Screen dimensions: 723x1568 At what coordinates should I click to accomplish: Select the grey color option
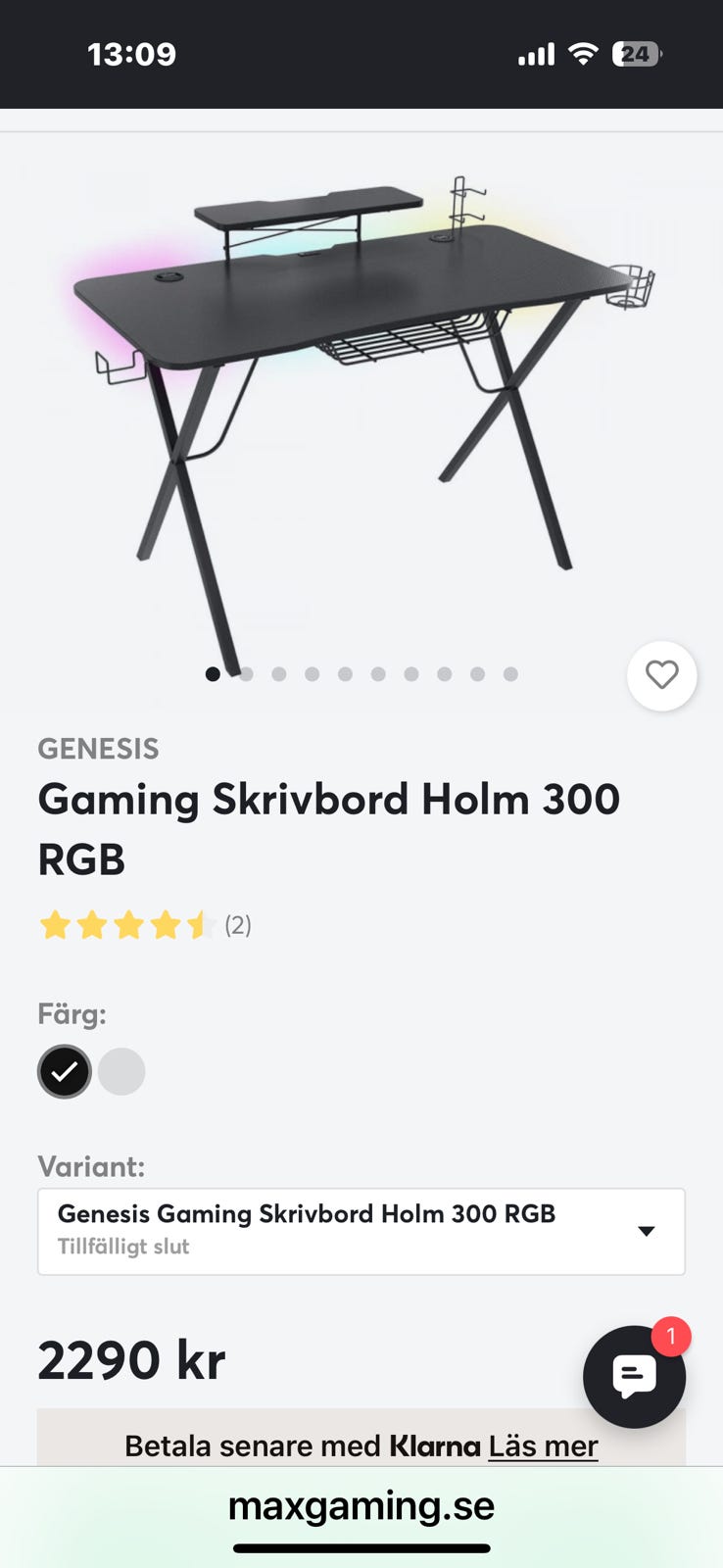pos(120,1071)
